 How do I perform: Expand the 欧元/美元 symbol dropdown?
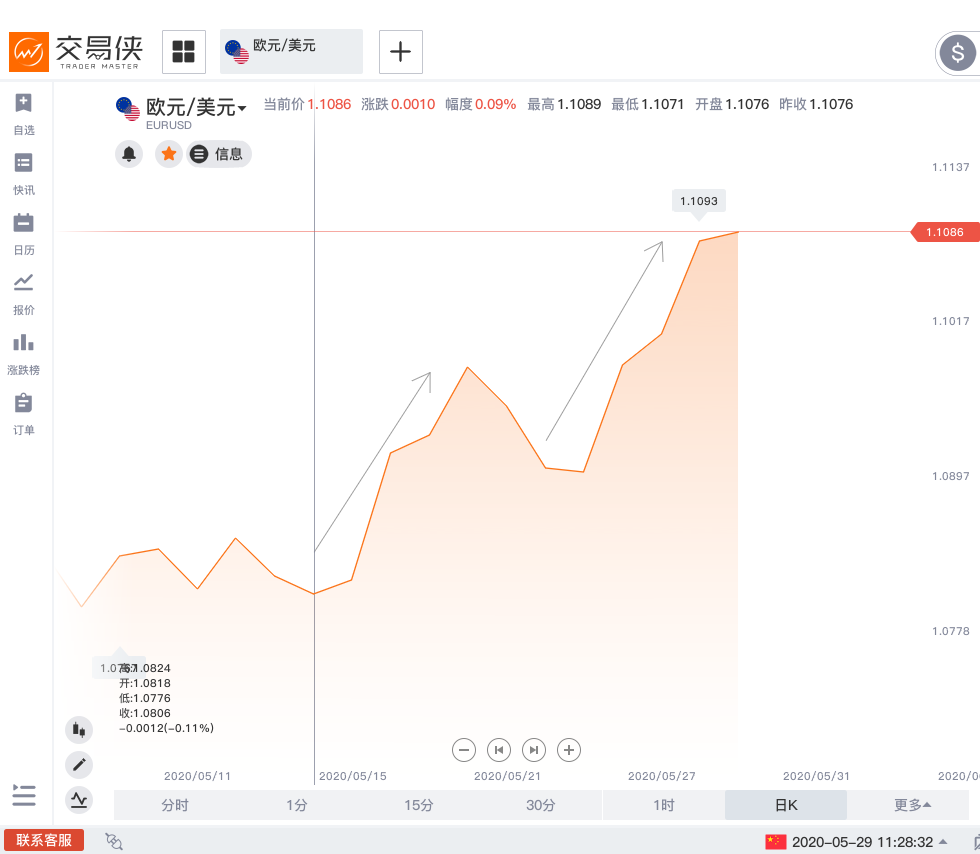(x=241, y=108)
